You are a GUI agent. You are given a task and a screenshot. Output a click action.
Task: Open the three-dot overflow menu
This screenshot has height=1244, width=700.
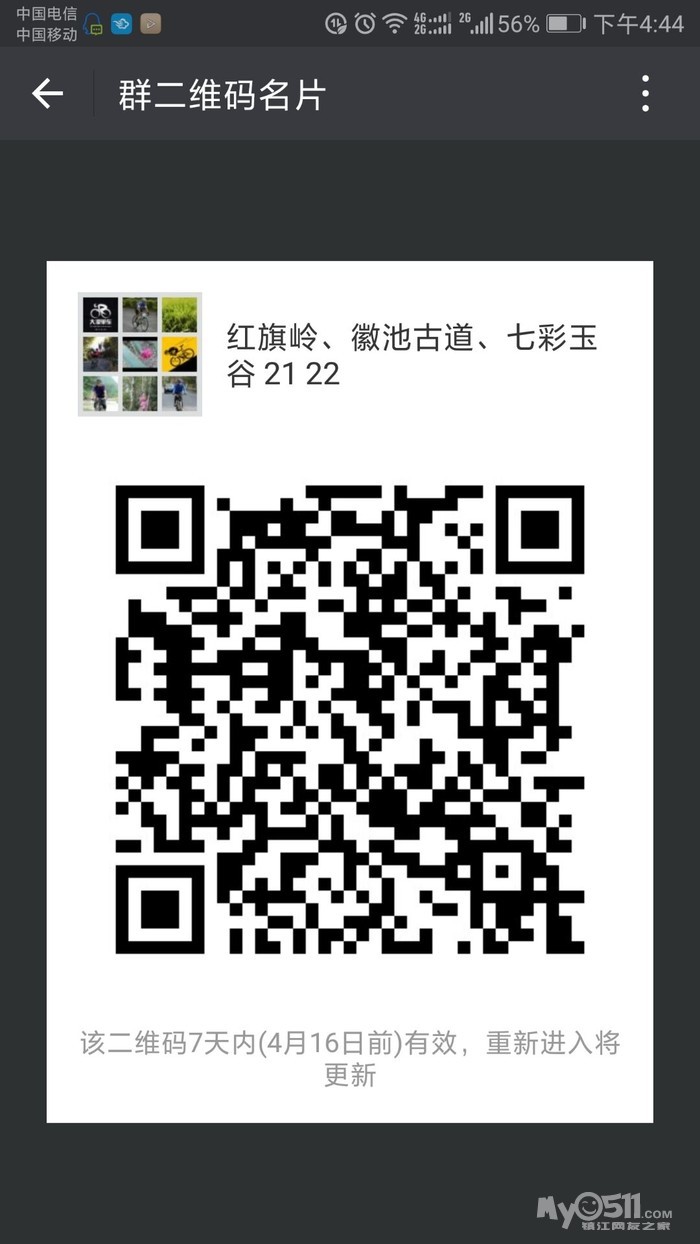click(x=646, y=94)
